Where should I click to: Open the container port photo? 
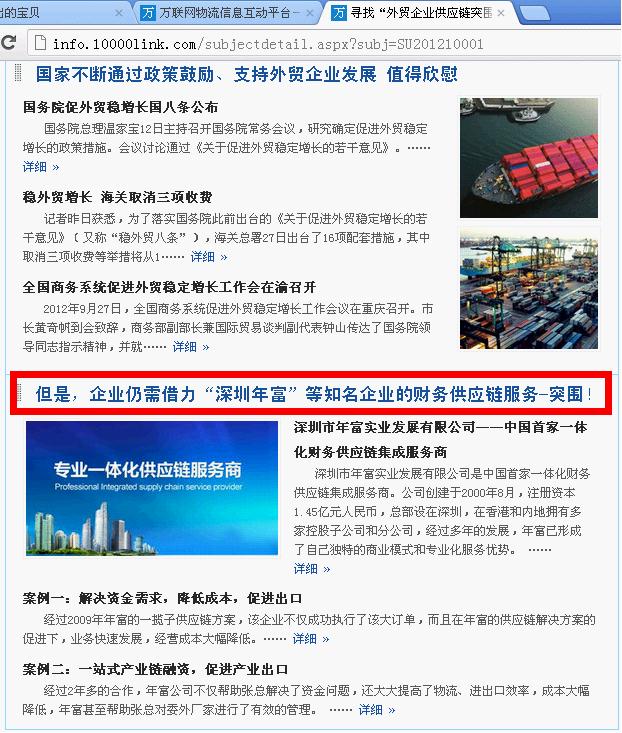[x=528, y=288]
